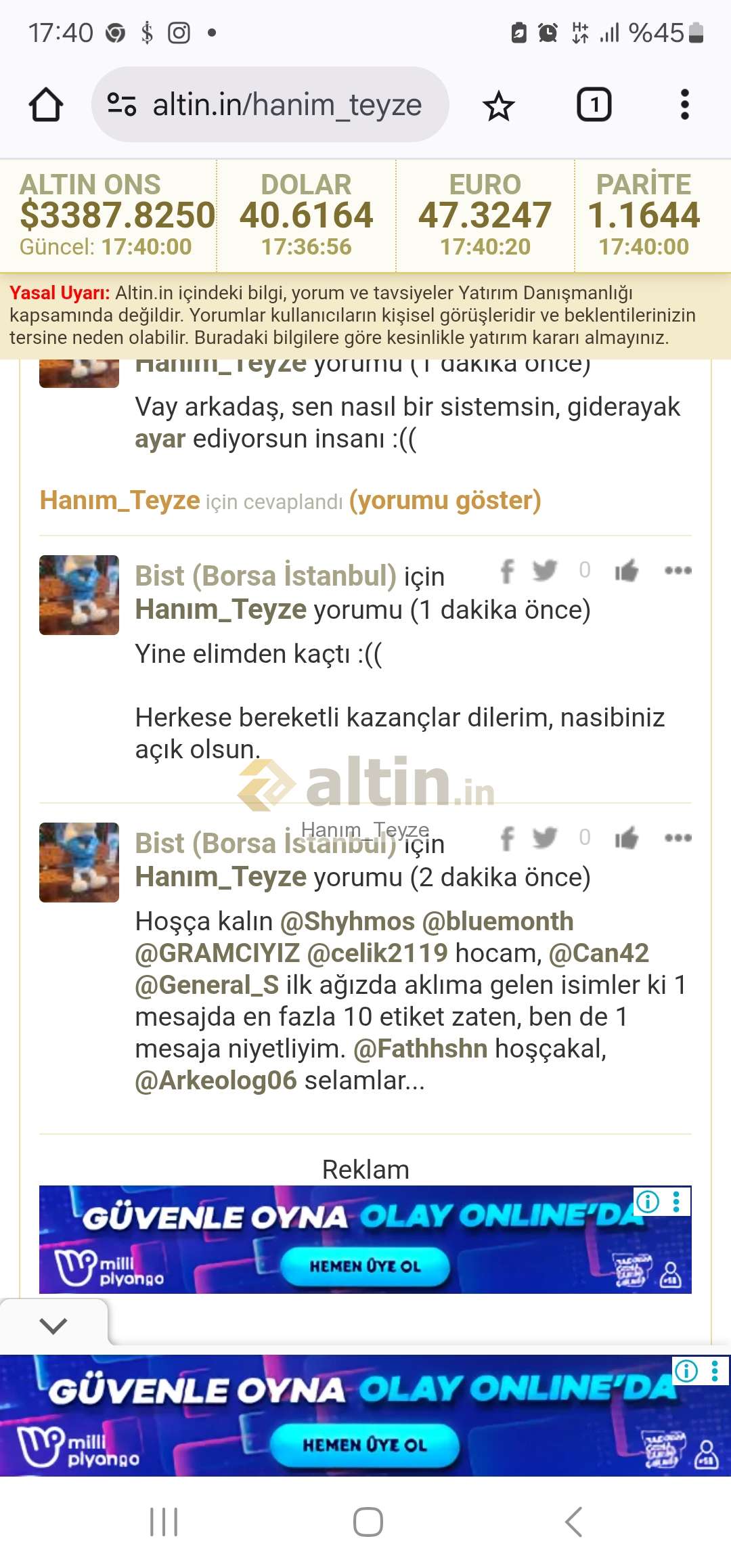Screen dimensions: 731x1568
Task: Open more options for 'Yine elimden kaçtı' comment
Action: 678,570
